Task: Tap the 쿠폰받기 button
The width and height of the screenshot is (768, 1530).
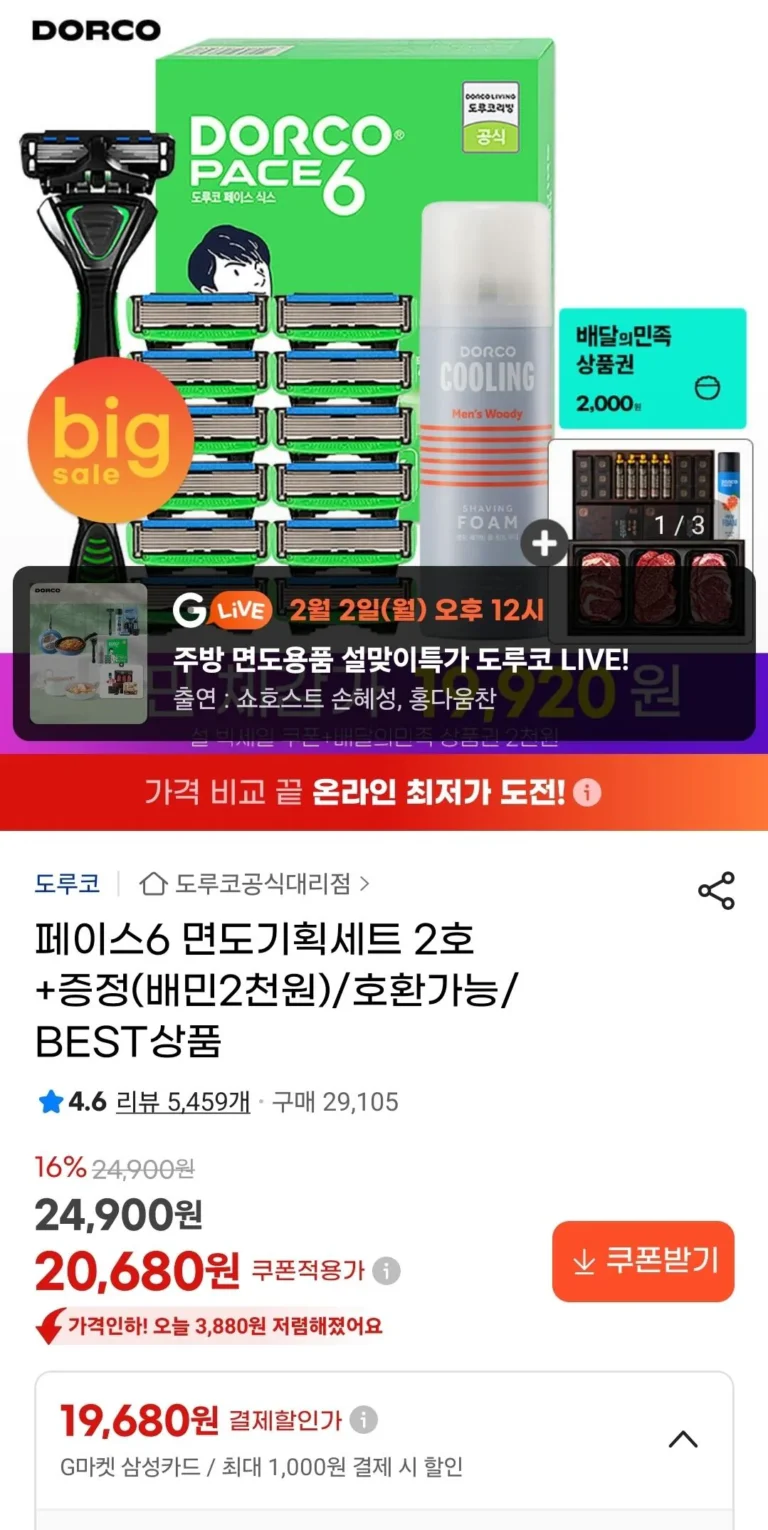Action: pyautogui.click(x=643, y=1261)
